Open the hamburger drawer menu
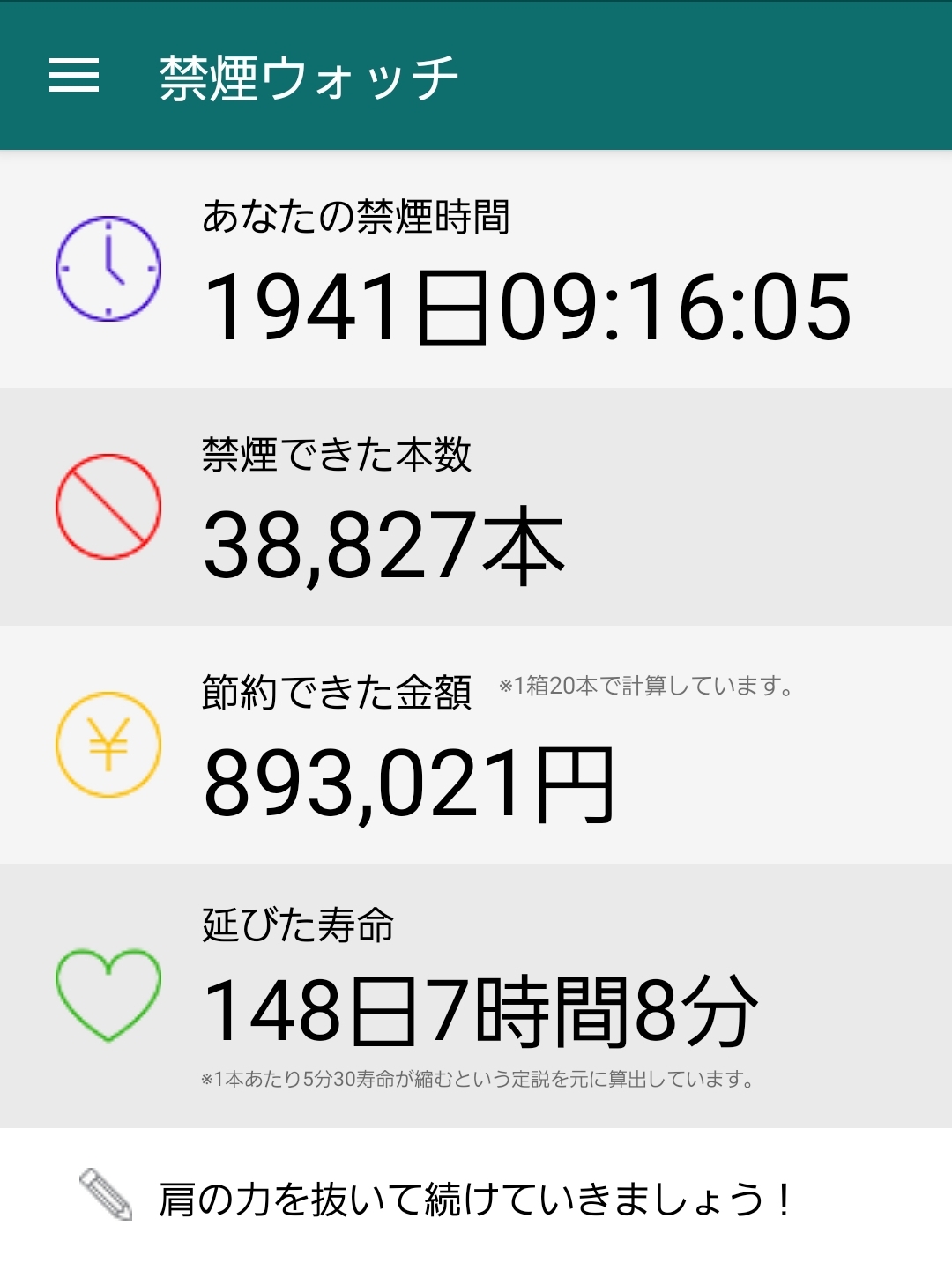Image resolution: width=952 pixels, height=1263 pixels. pyautogui.click(x=74, y=76)
